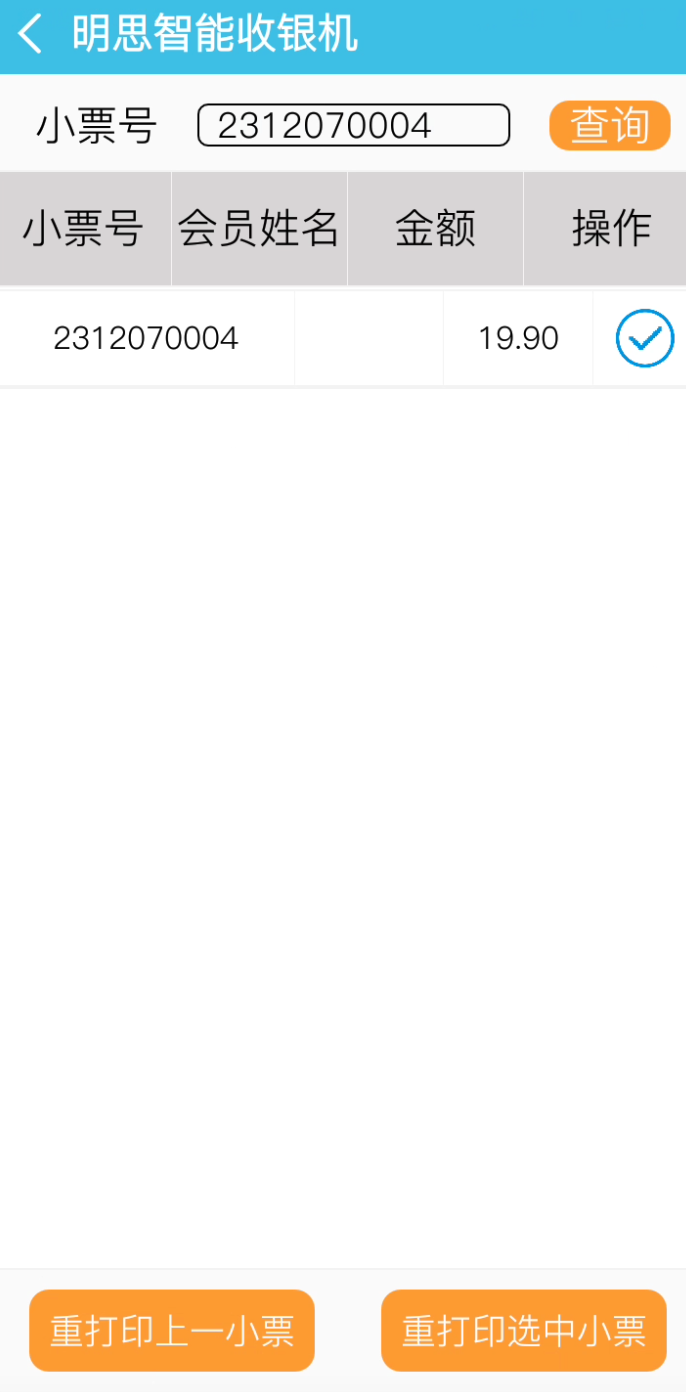Tap 重打印选中小票 to reprint selected receipt
Image resolution: width=686 pixels, height=1392 pixels.
pos(524,1330)
